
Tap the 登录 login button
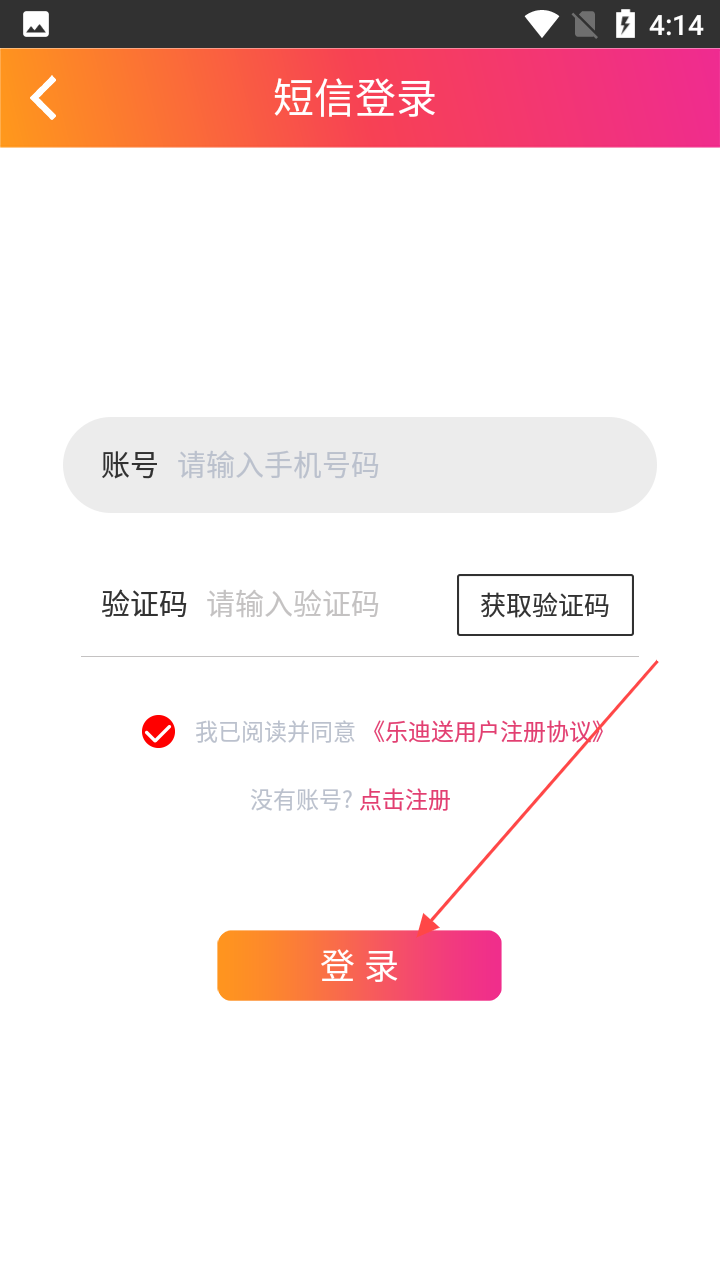(359, 965)
